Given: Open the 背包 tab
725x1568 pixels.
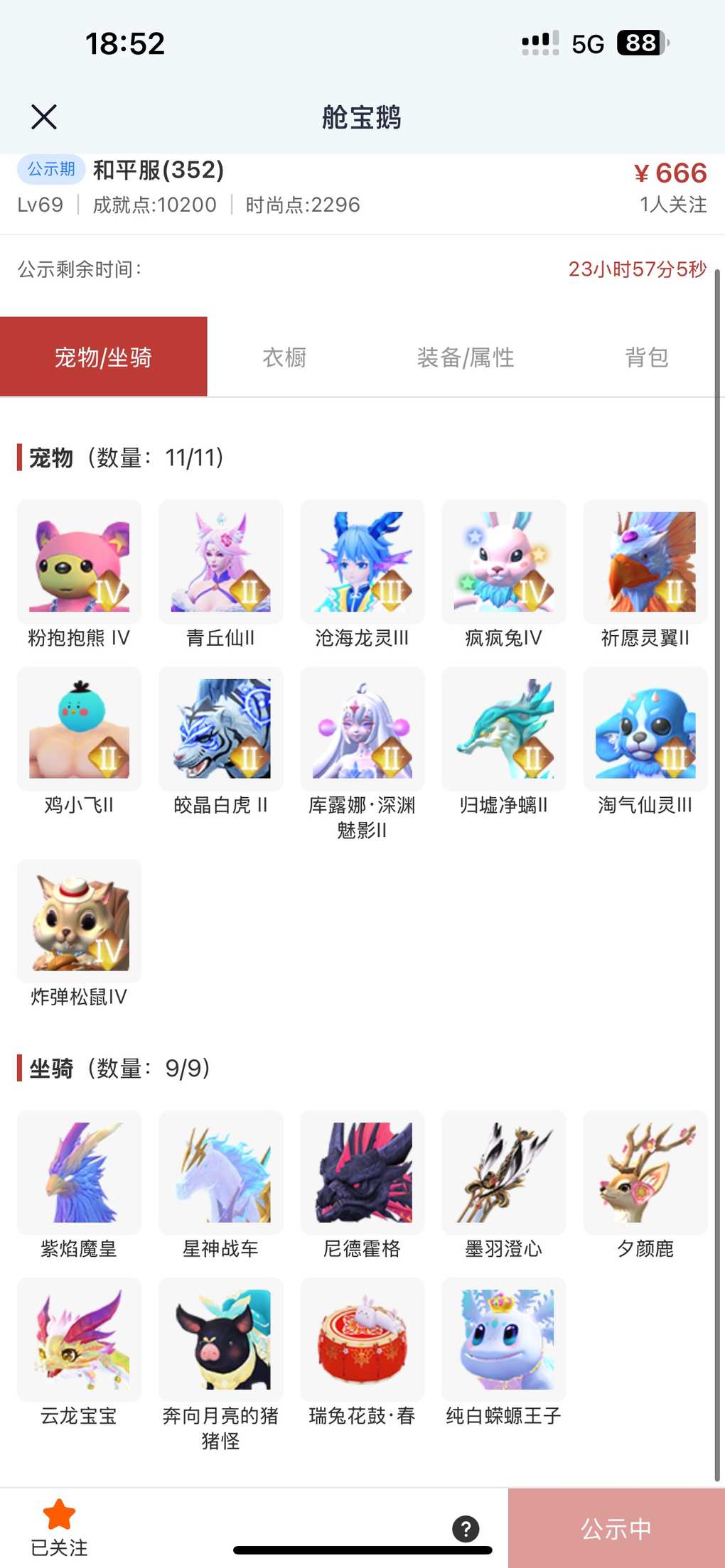Looking at the screenshot, I should pyautogui.click(x=646, y=357).
